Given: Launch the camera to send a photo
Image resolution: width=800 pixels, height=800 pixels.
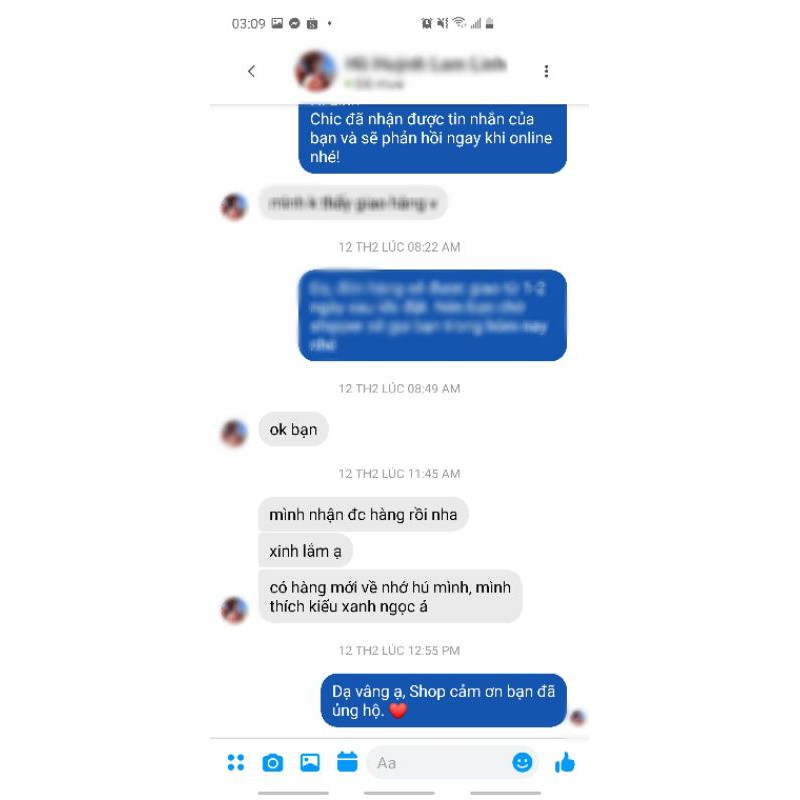Looking at the screenshot, I should point(273,763).
